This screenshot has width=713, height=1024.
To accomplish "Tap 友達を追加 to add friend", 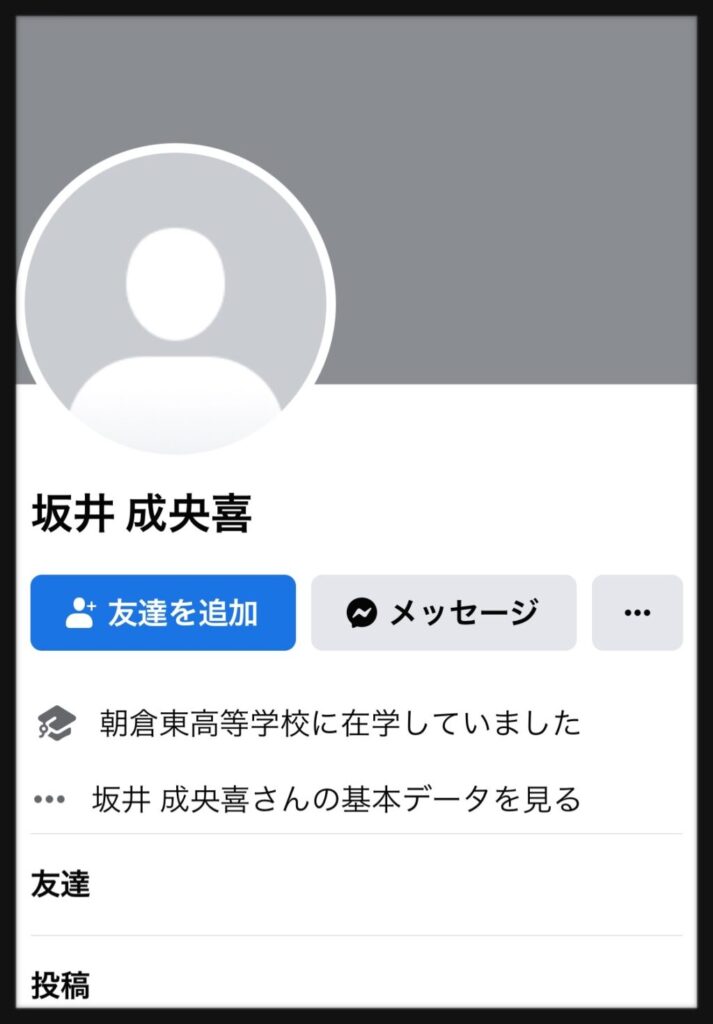I will tap(163, 612).
